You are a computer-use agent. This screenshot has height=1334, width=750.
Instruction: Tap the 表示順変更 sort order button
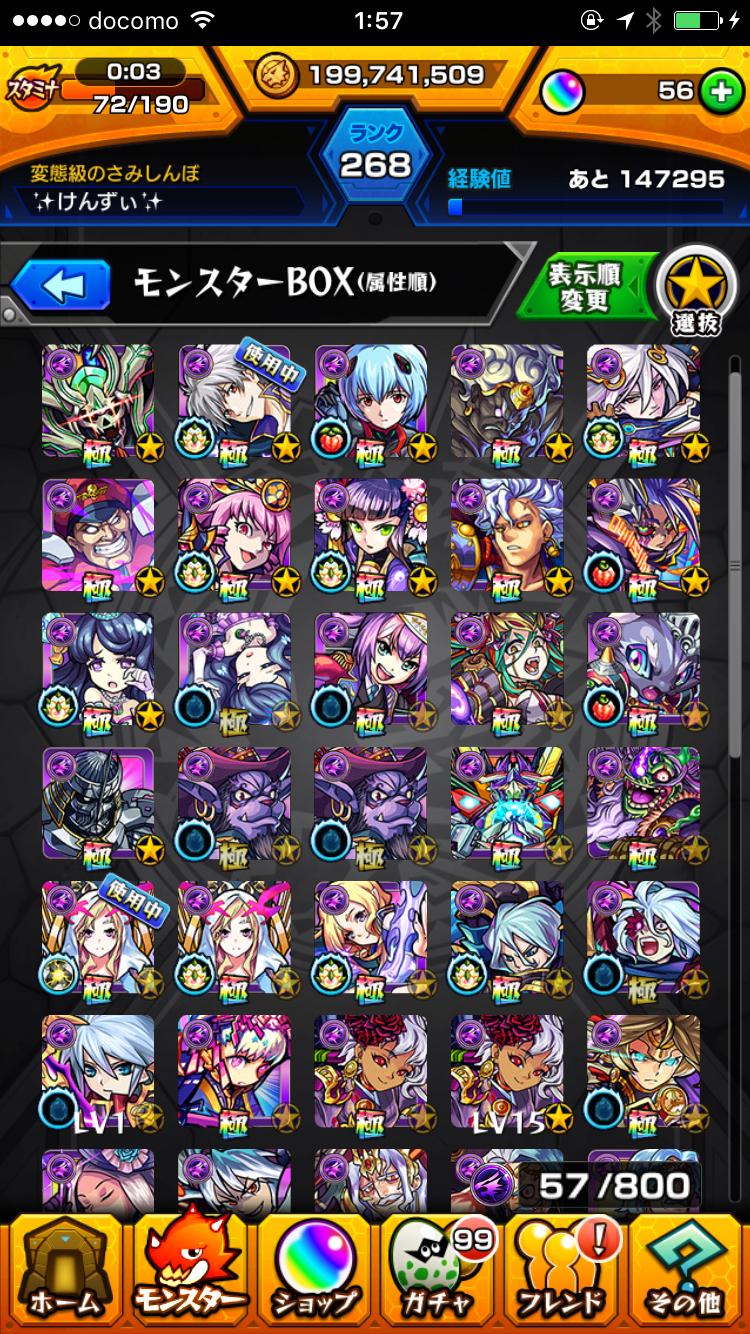[586, 287]
